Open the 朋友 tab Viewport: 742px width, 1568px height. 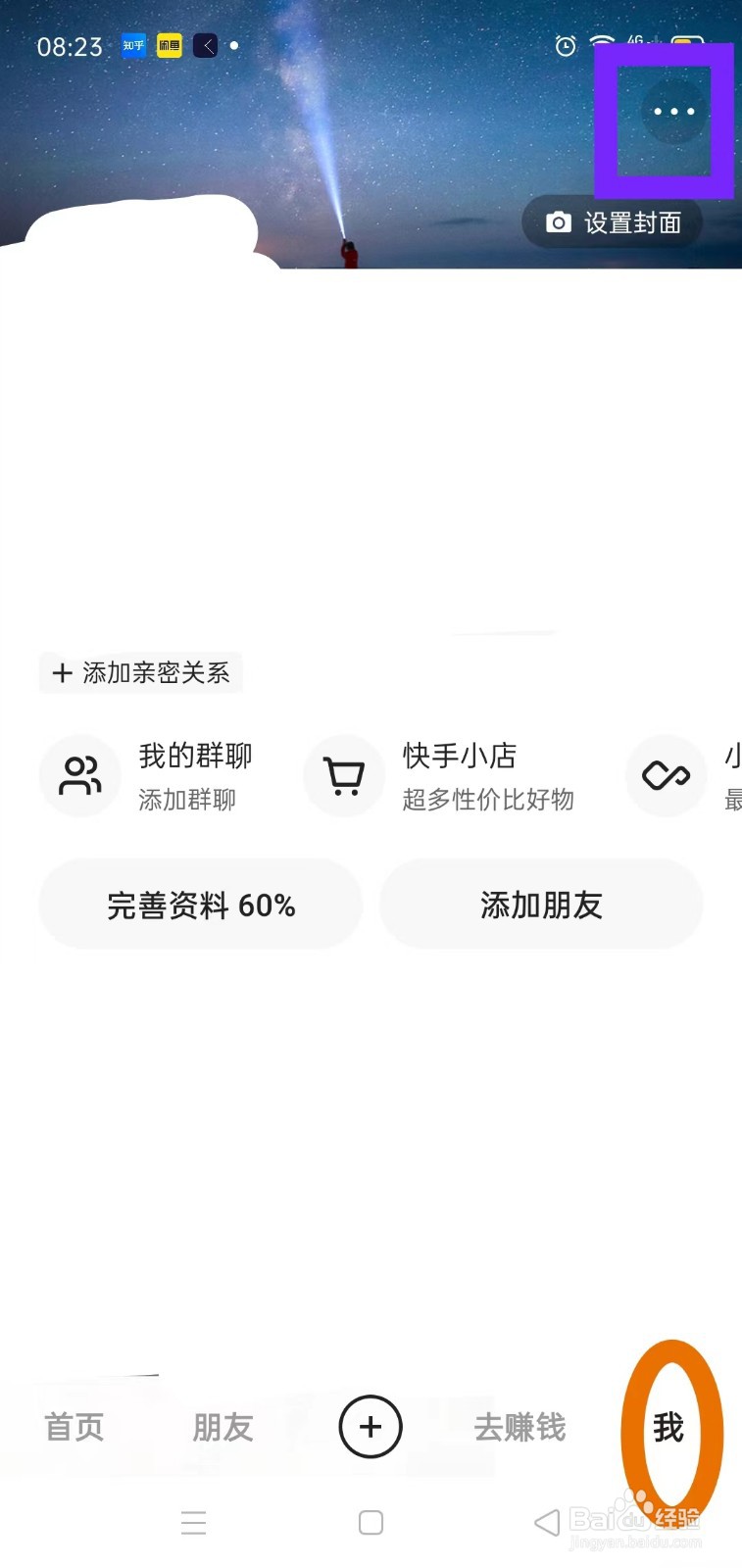(223, 1427)
